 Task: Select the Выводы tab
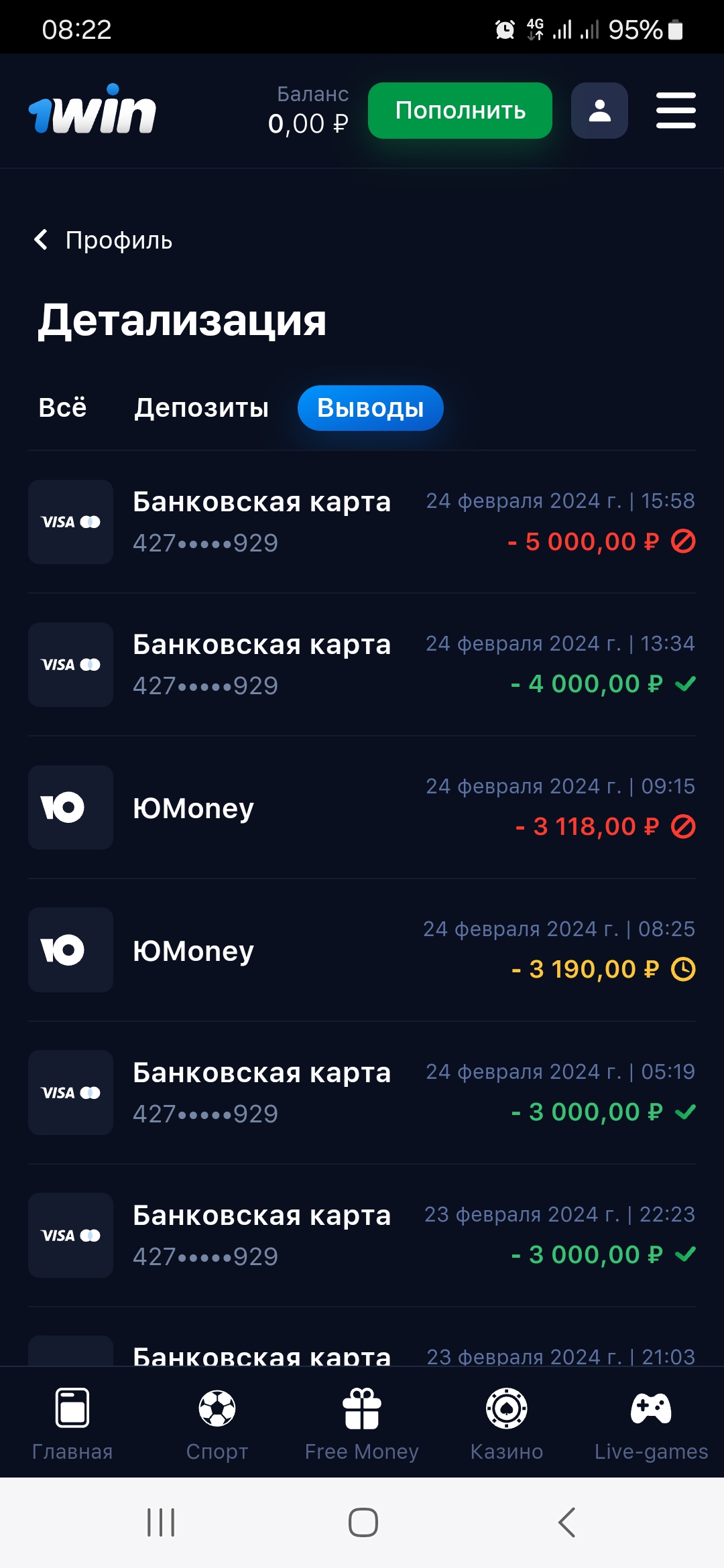[x=370, y=407]
